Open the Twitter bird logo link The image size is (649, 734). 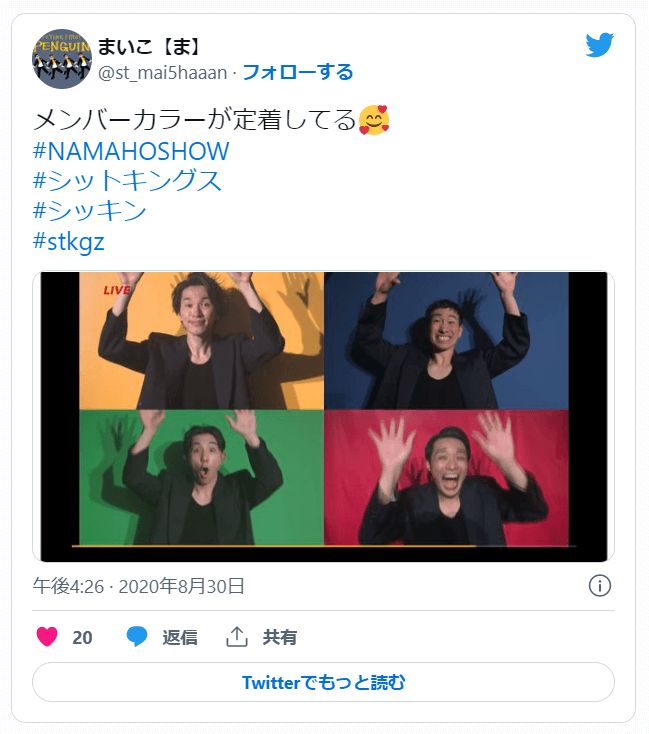pos(599,45)
